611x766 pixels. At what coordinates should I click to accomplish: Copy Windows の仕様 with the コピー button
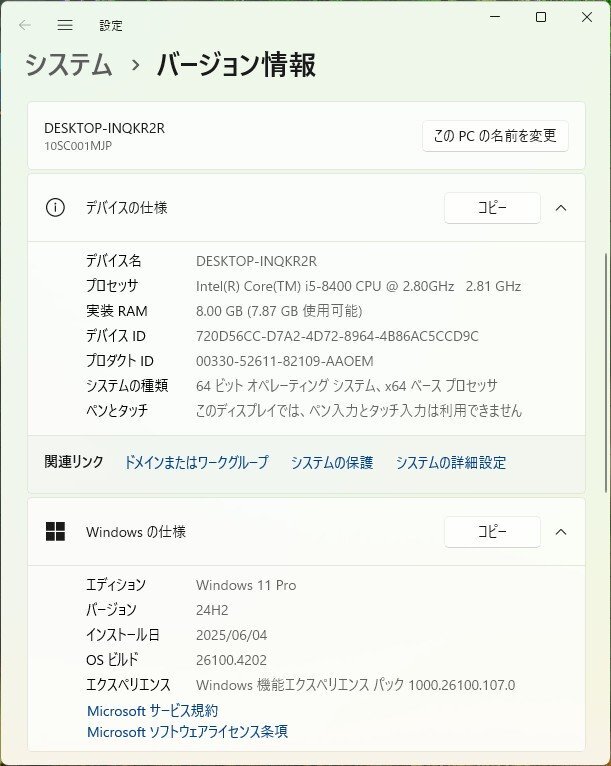point(492,531)
